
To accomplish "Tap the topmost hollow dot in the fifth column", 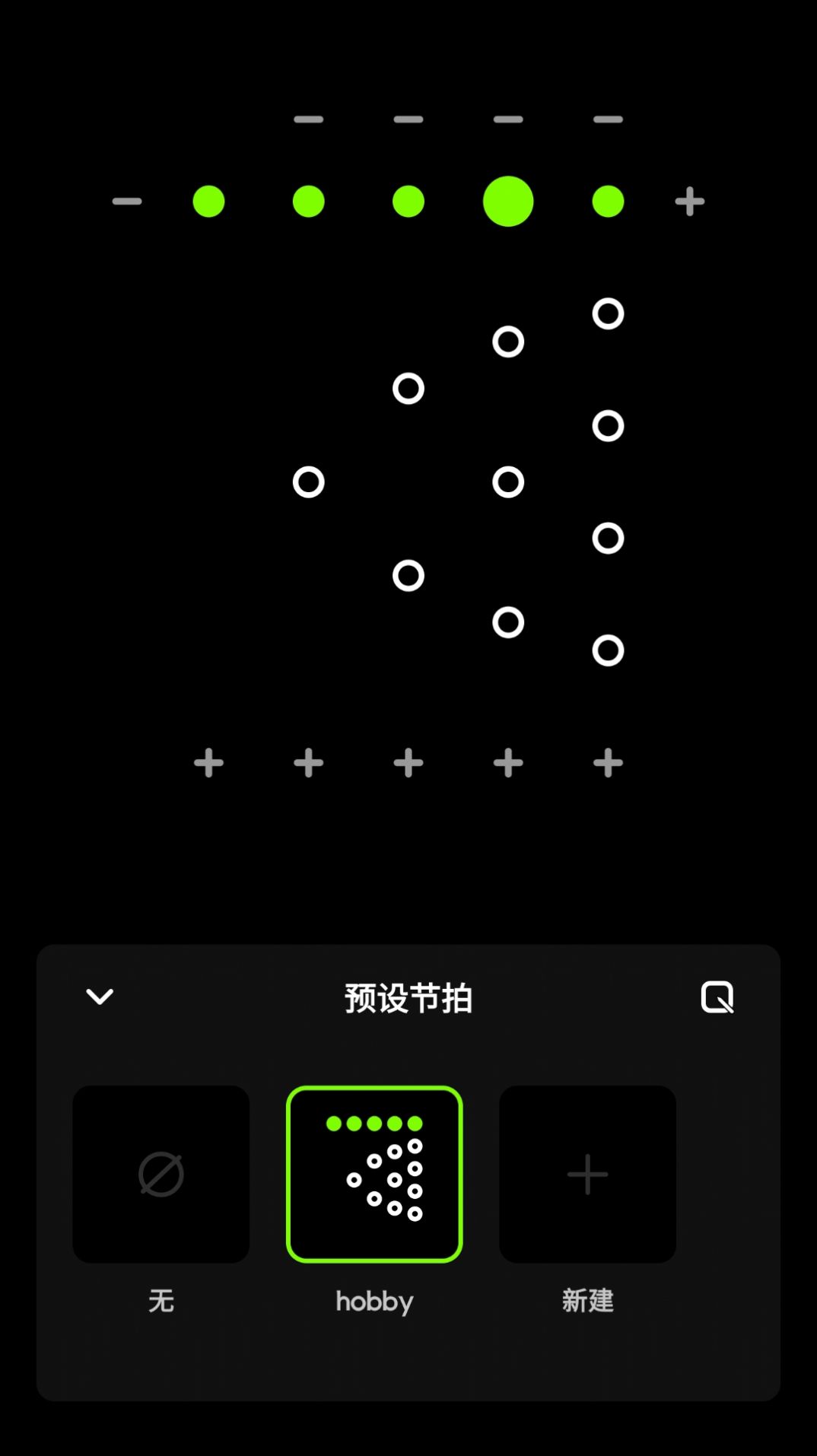I will click(607, 313).
